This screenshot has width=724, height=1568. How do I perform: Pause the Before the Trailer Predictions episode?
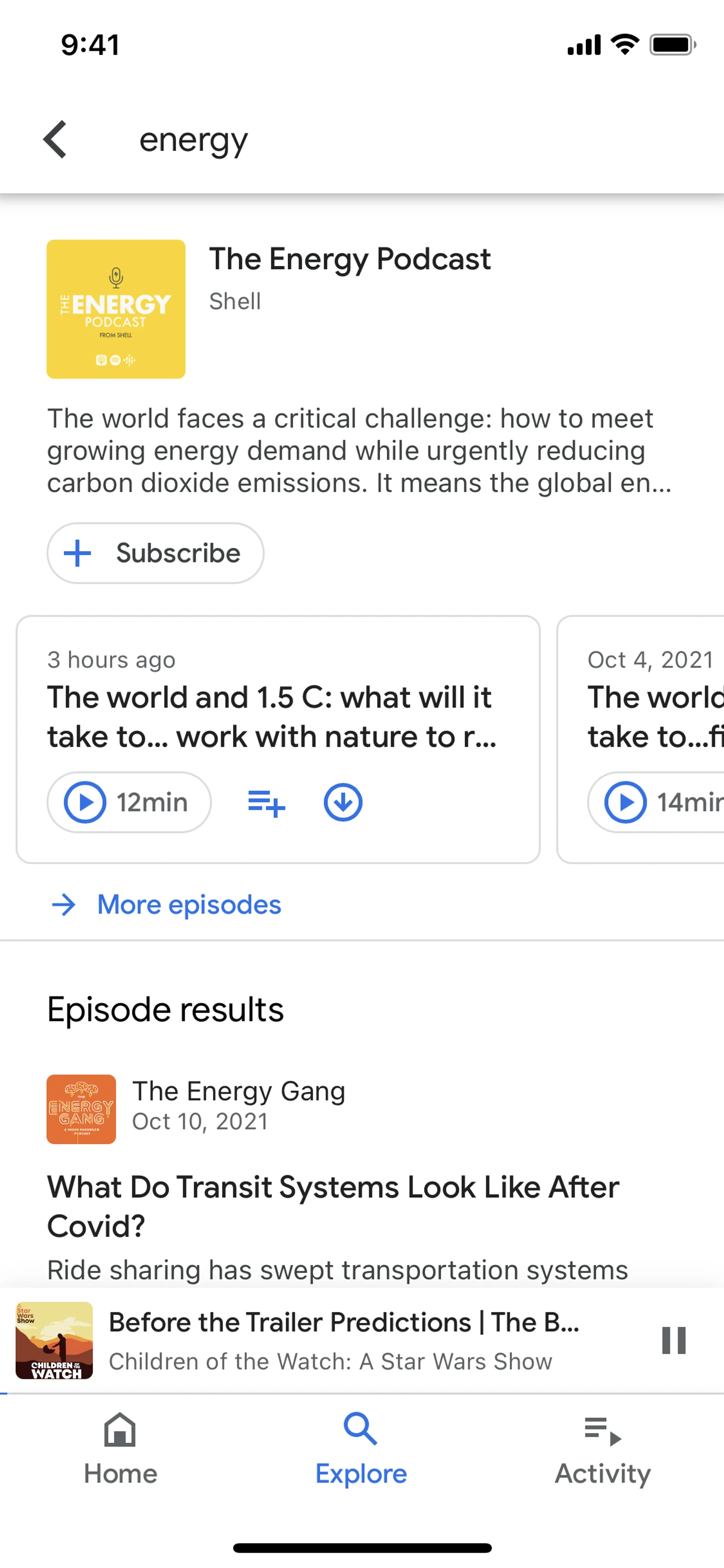[x=673, y=1340]
